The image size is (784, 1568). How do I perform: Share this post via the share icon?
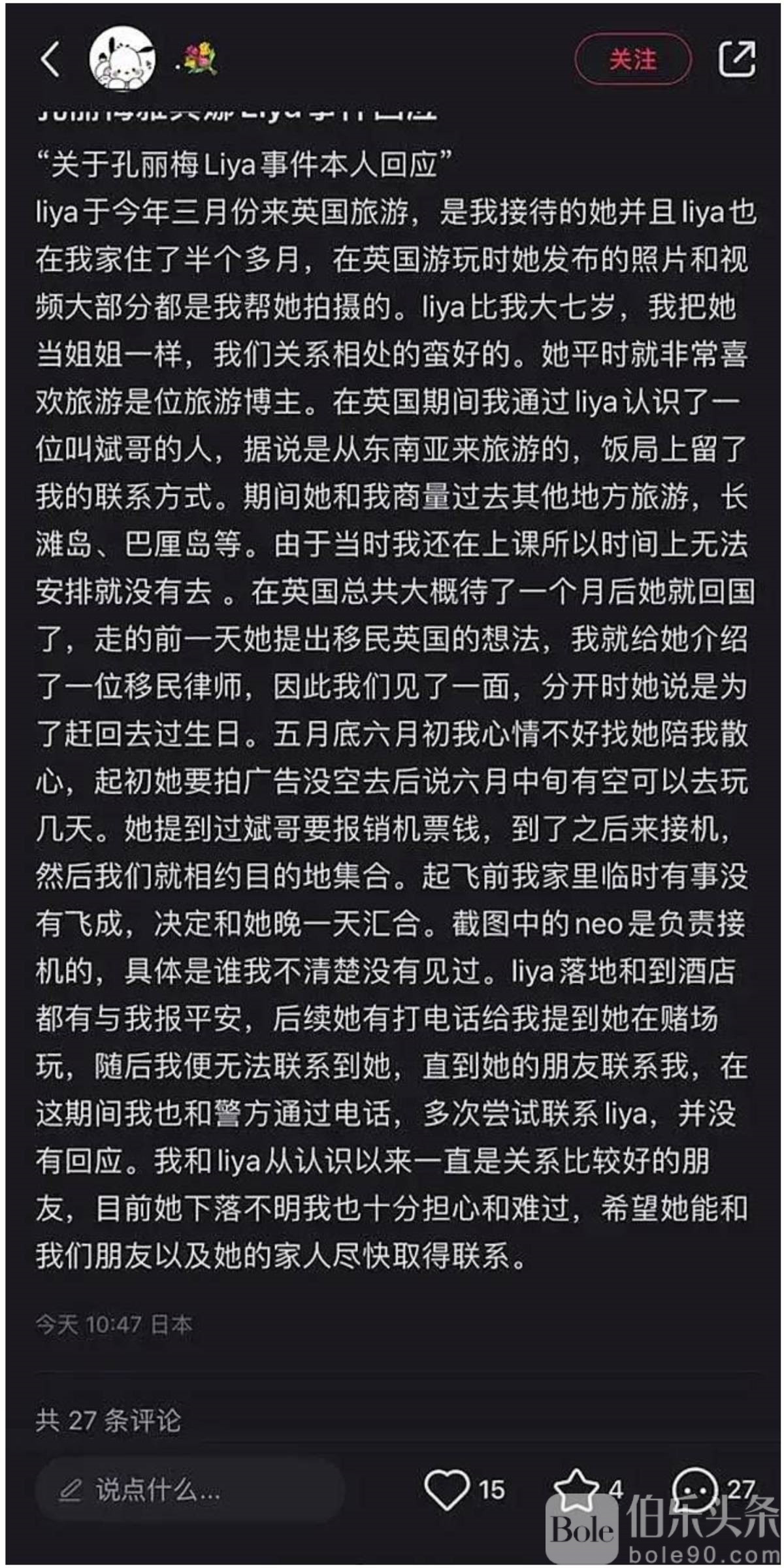737,59
